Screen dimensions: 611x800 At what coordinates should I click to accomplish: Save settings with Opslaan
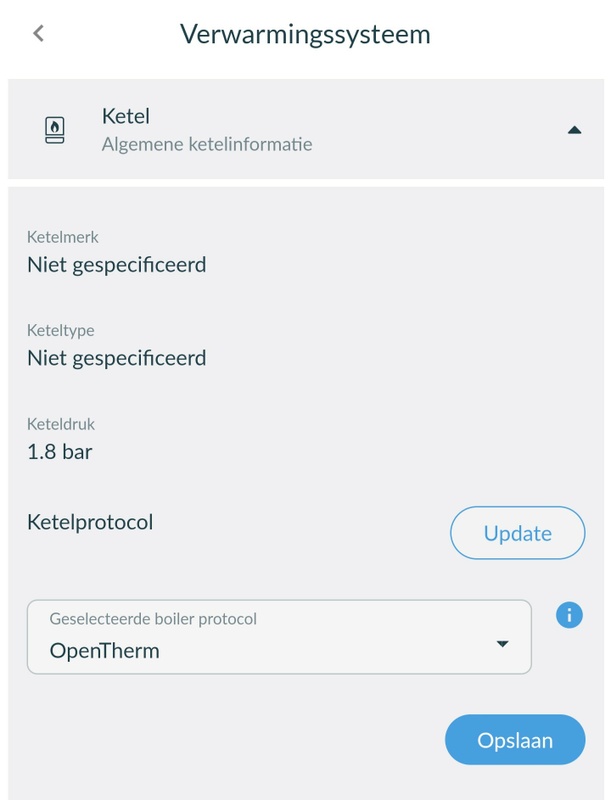click(x=514, y=741)
